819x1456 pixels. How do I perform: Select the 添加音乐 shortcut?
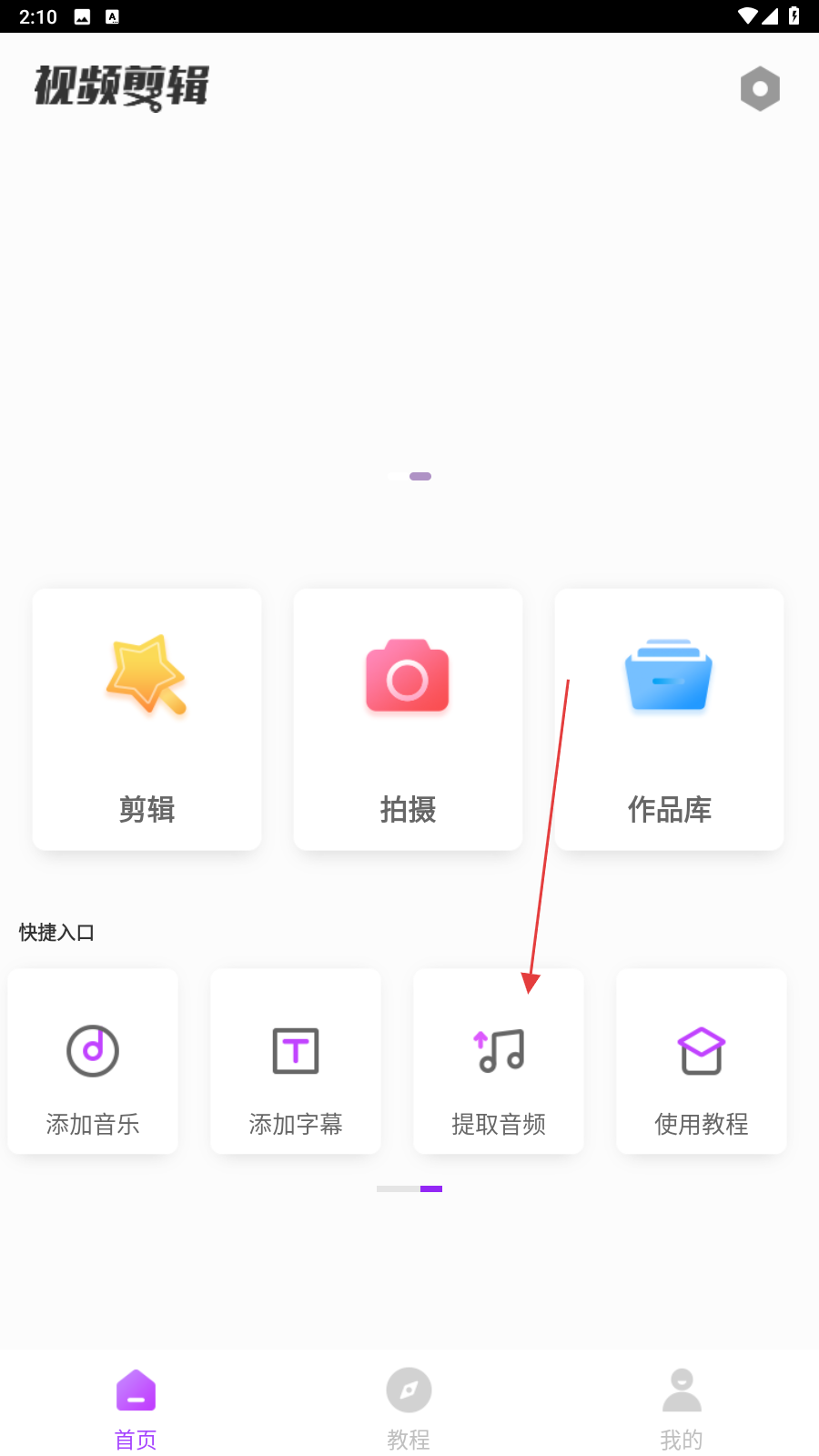pyautogui.click(x=93, y=1061)
